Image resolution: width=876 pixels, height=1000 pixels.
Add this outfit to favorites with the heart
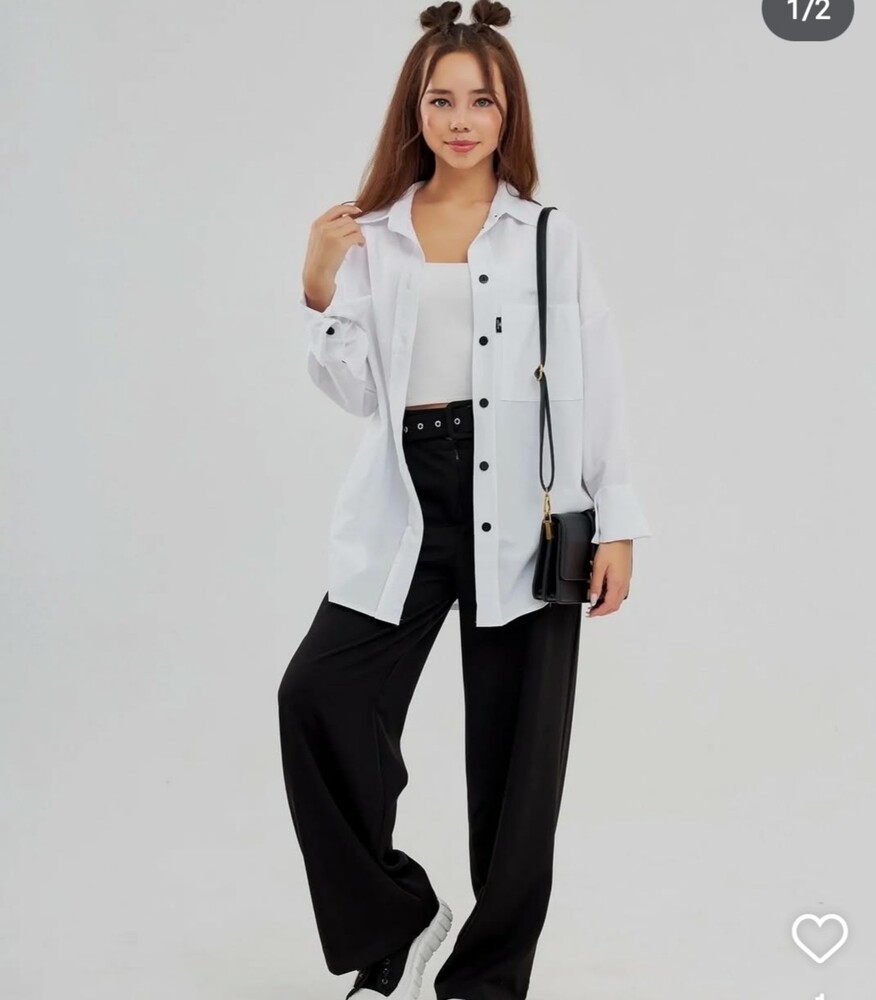point(819,937)
